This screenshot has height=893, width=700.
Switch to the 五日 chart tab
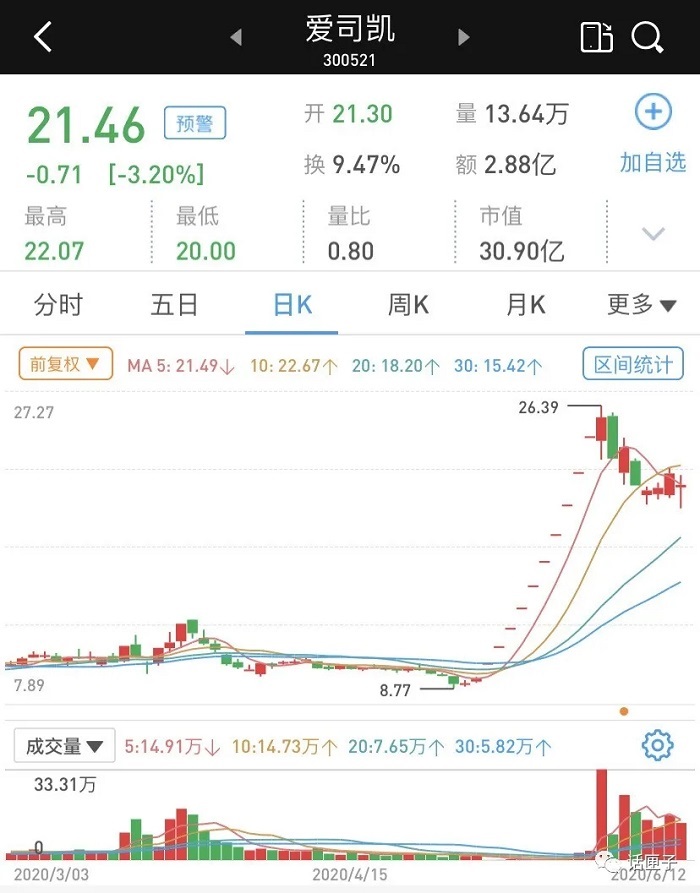(x=175, y=305)
